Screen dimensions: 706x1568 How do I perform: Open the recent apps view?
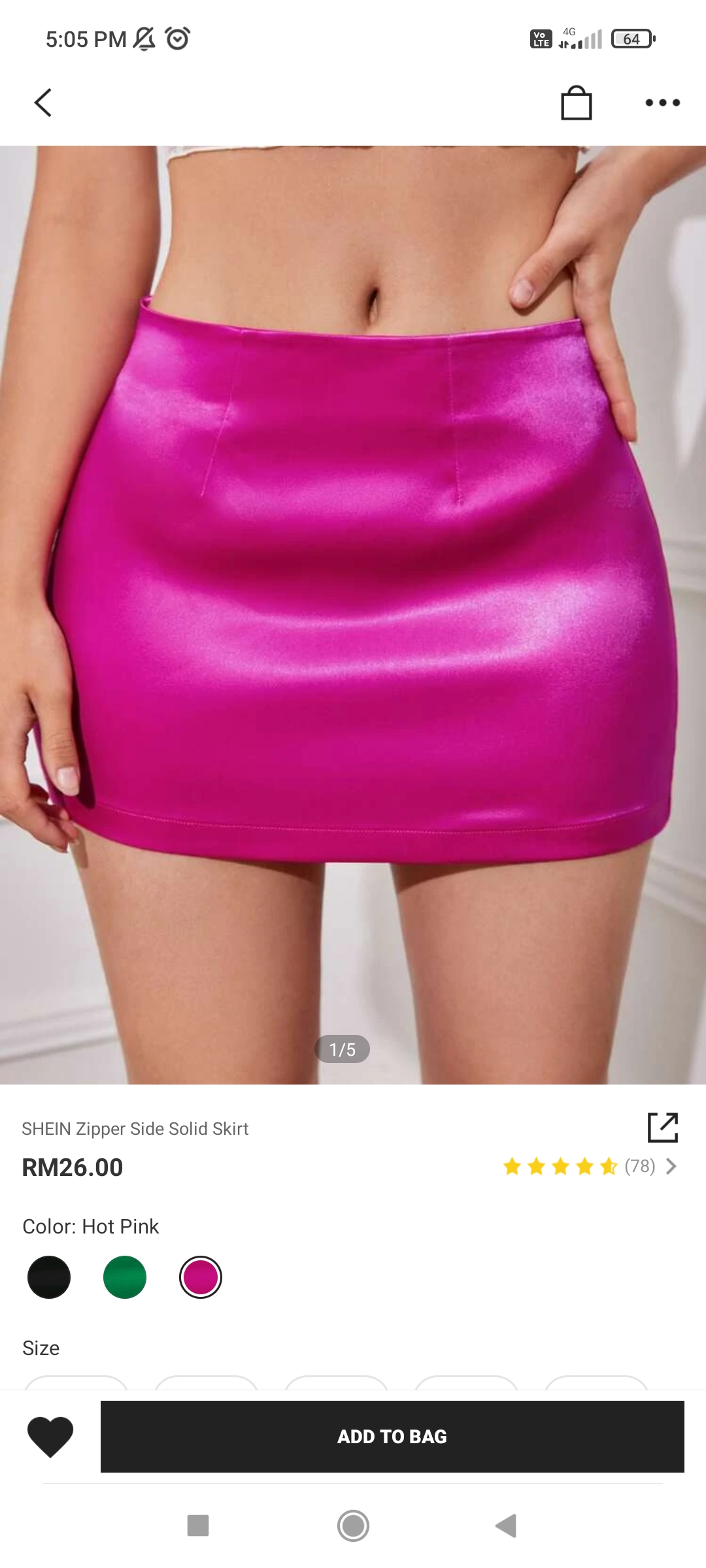pos(198,1526)
